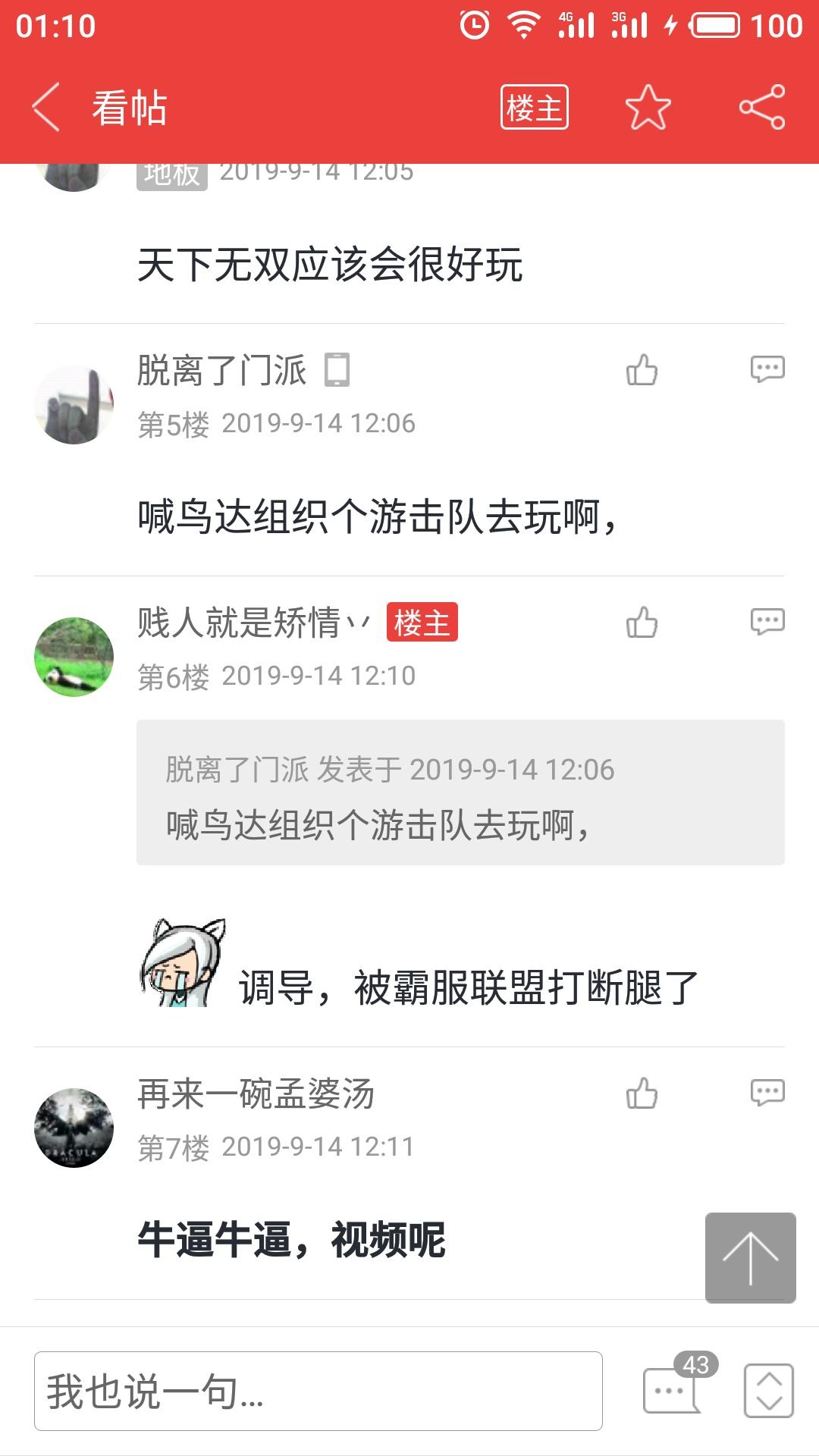Open 脱离了门派's profile avatar on the 5th floor
The image size is (819, 1456).
point(74,404)
